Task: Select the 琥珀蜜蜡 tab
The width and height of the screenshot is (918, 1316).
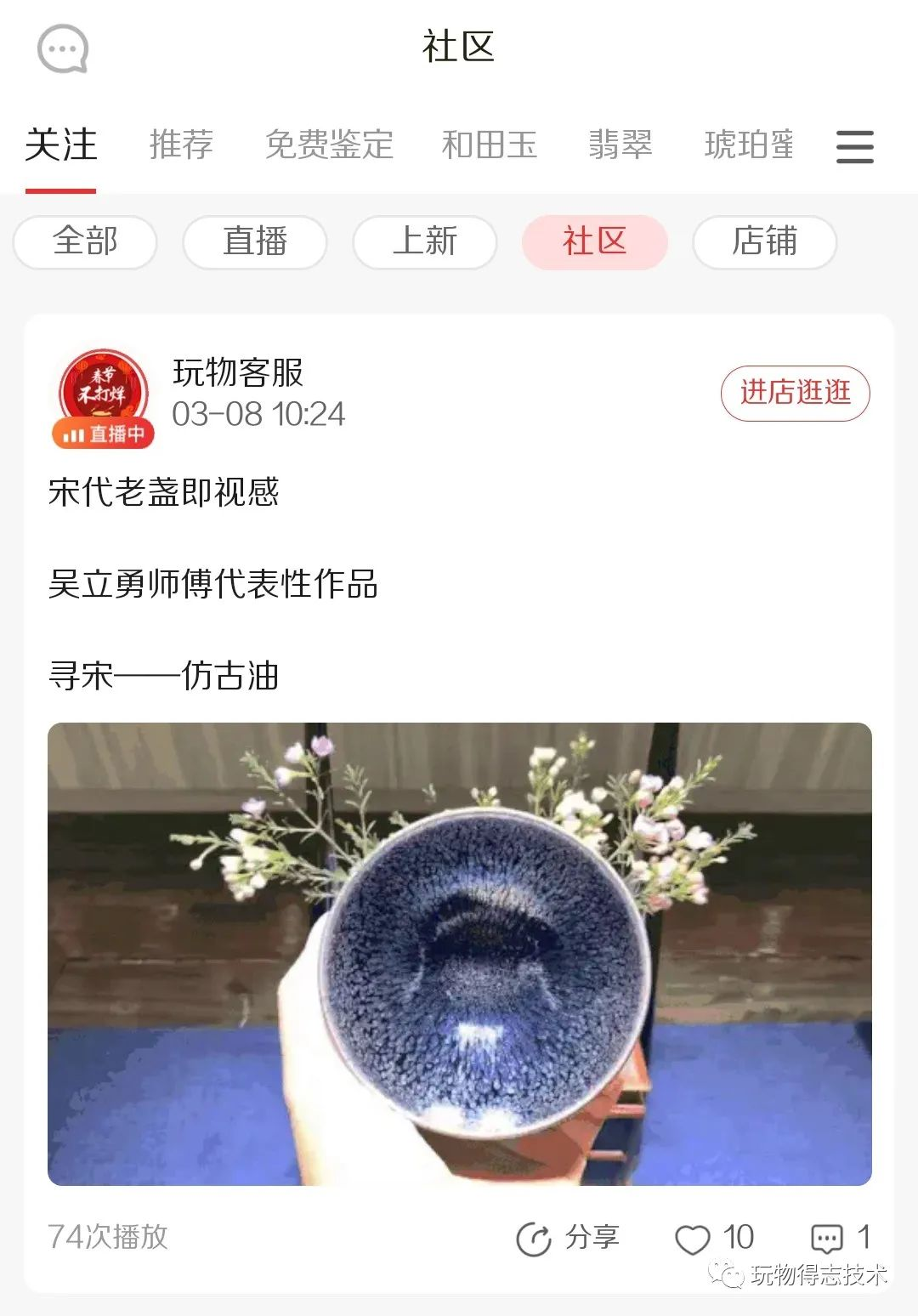Action: [x=749, y=145]
